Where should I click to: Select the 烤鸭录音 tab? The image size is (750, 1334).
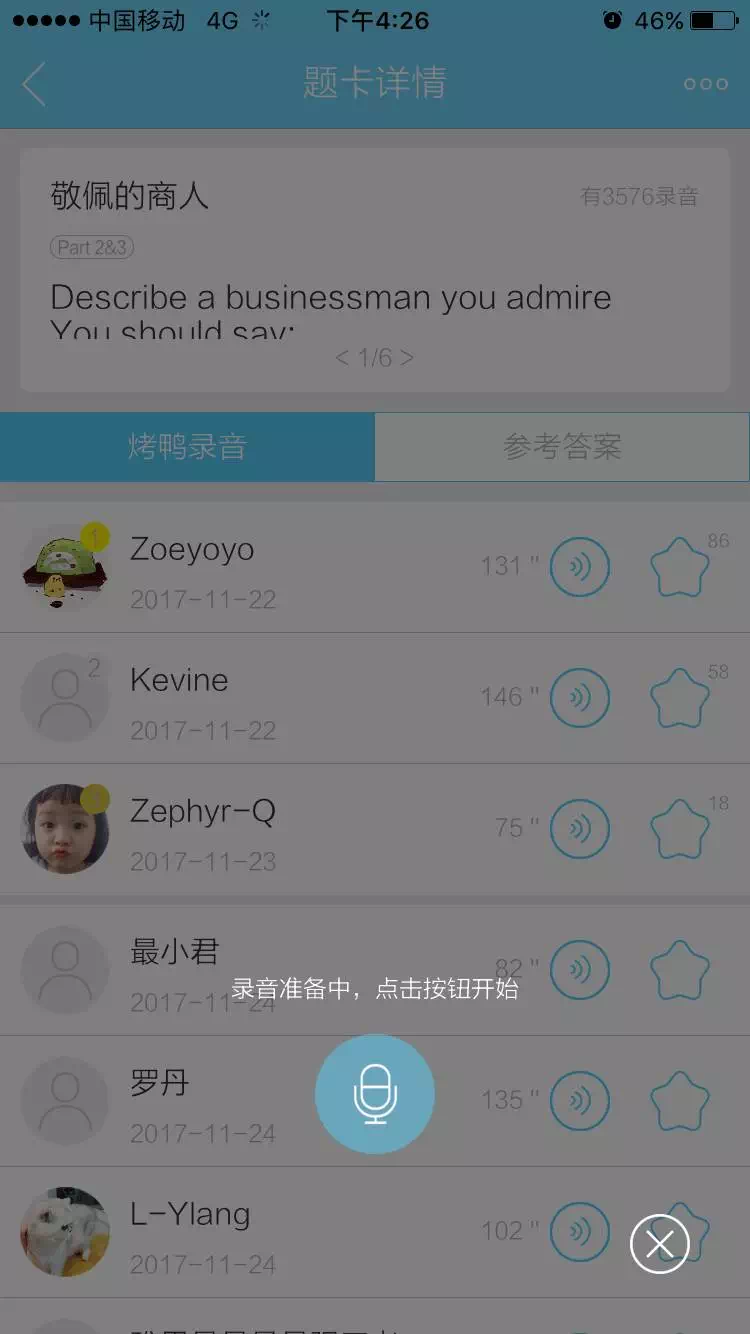tap(187, 447)
